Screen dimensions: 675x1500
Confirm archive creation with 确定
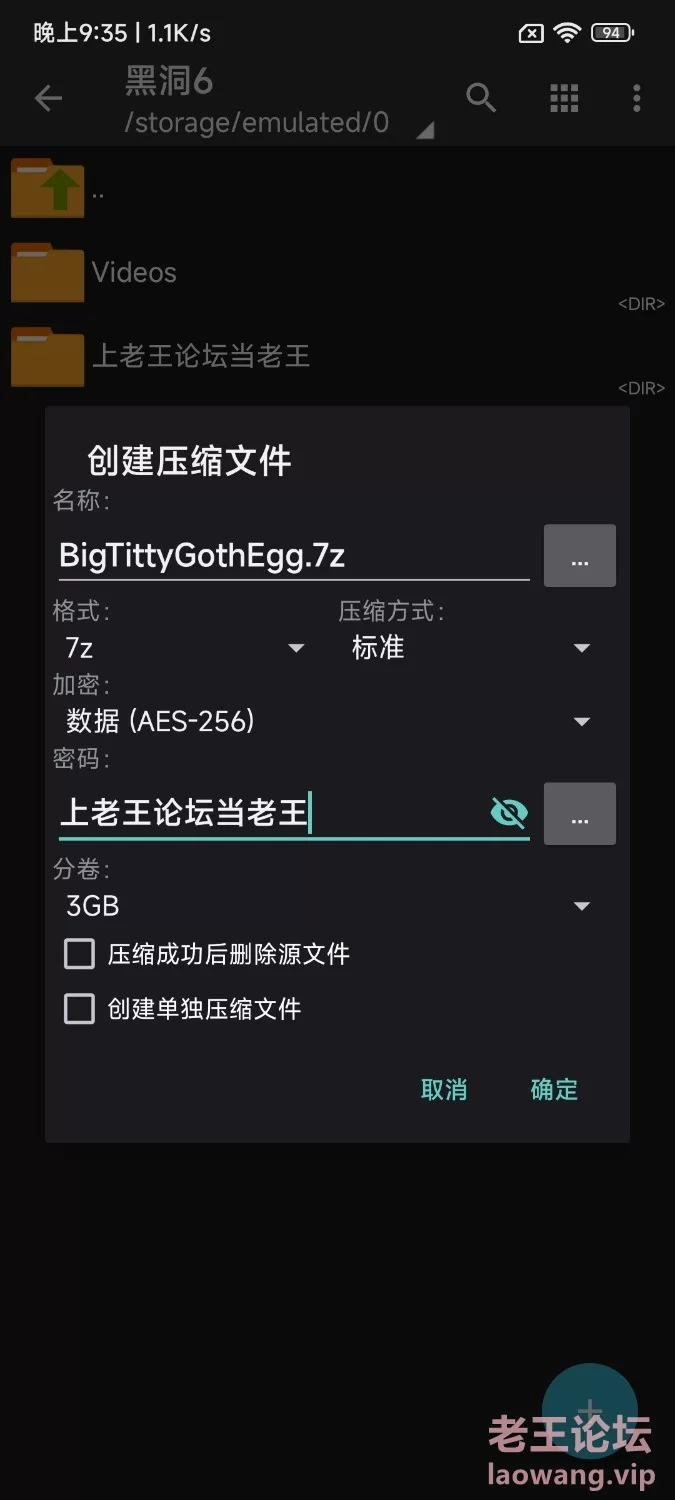pyautogui.click(x=554, y=1089)
